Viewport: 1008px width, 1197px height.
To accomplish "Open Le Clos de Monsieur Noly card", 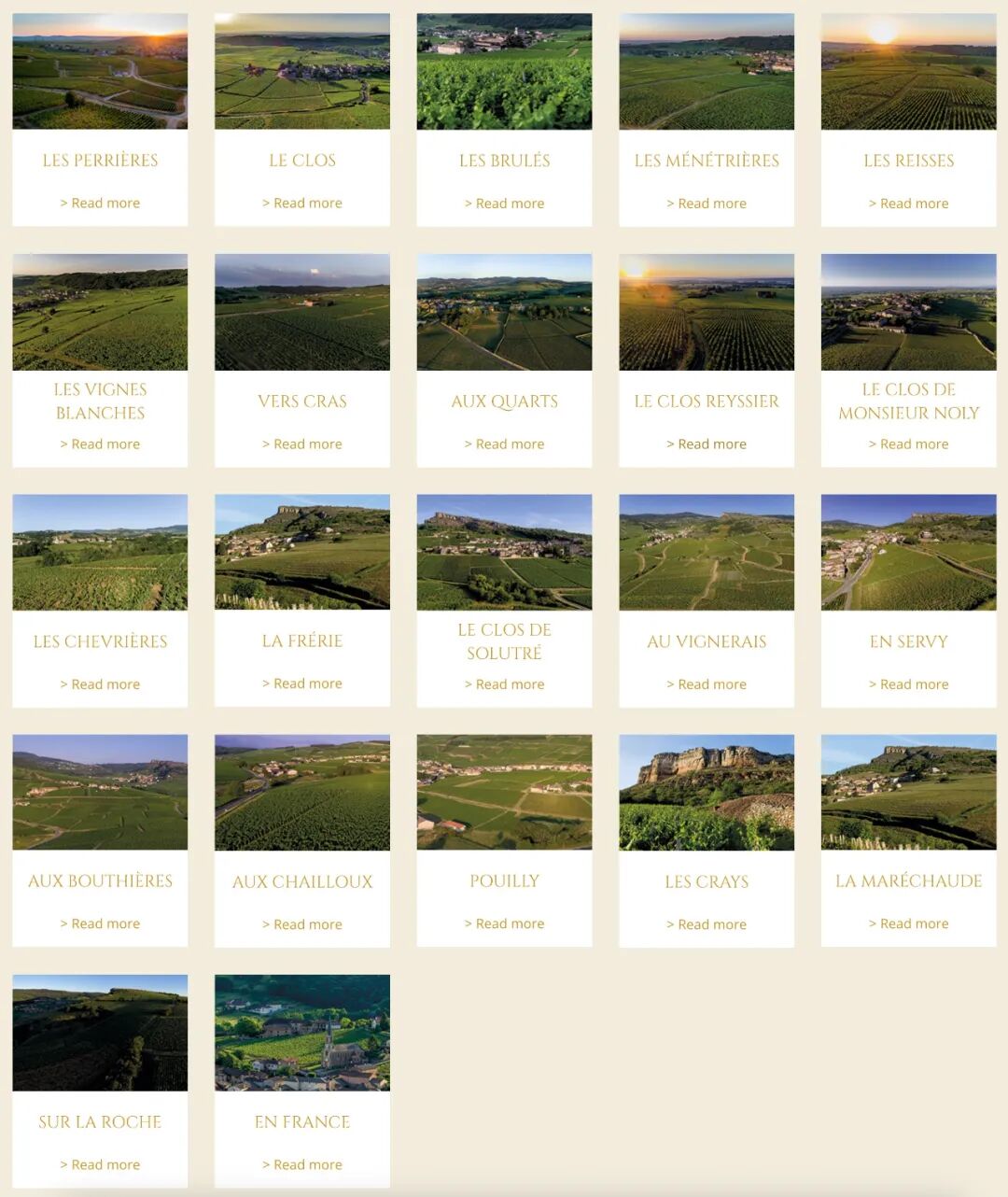I will coord(908,401).
